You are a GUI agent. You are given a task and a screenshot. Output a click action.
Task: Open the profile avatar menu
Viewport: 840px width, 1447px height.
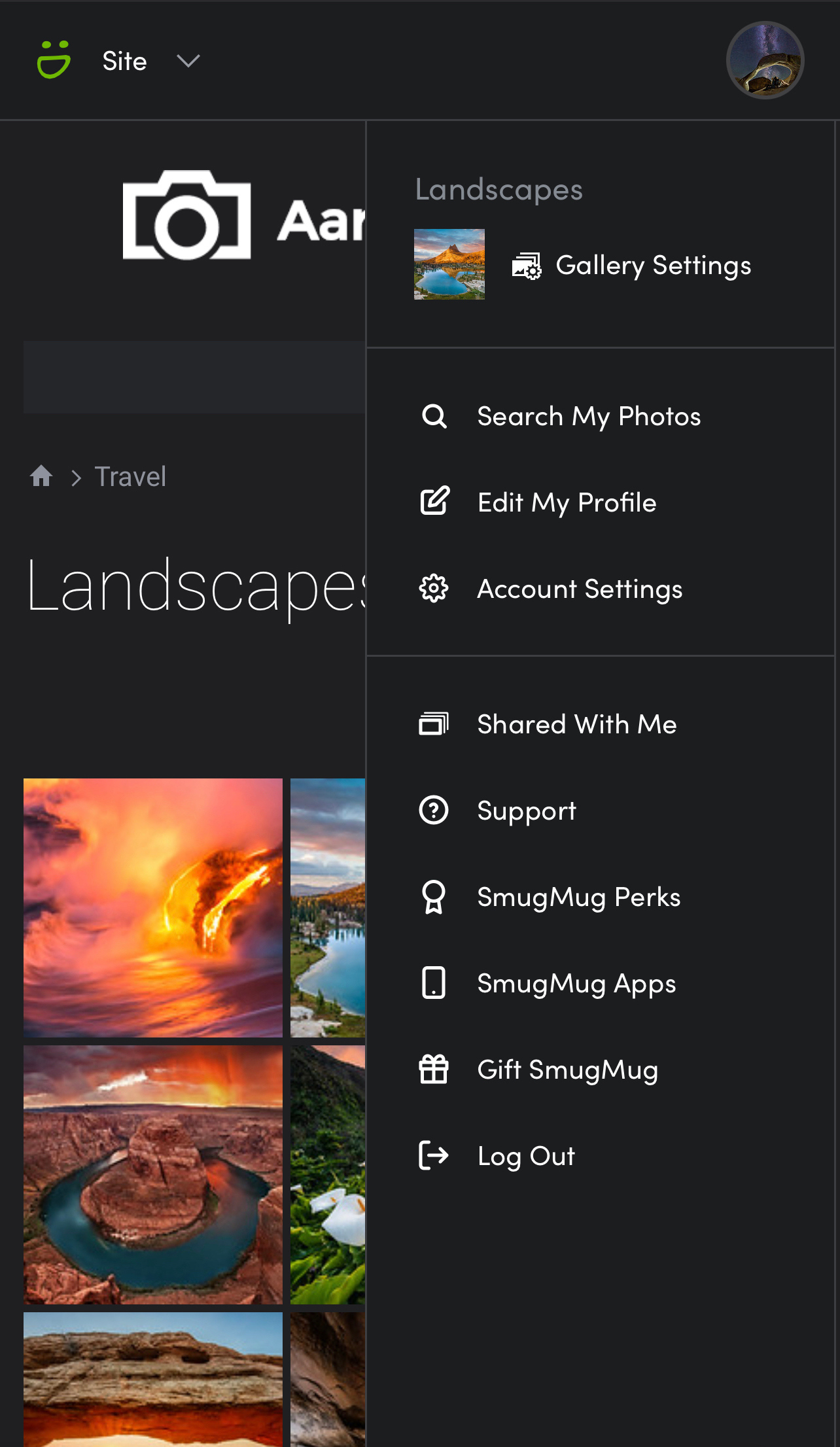pyautogui.click(x=765, y=60)
